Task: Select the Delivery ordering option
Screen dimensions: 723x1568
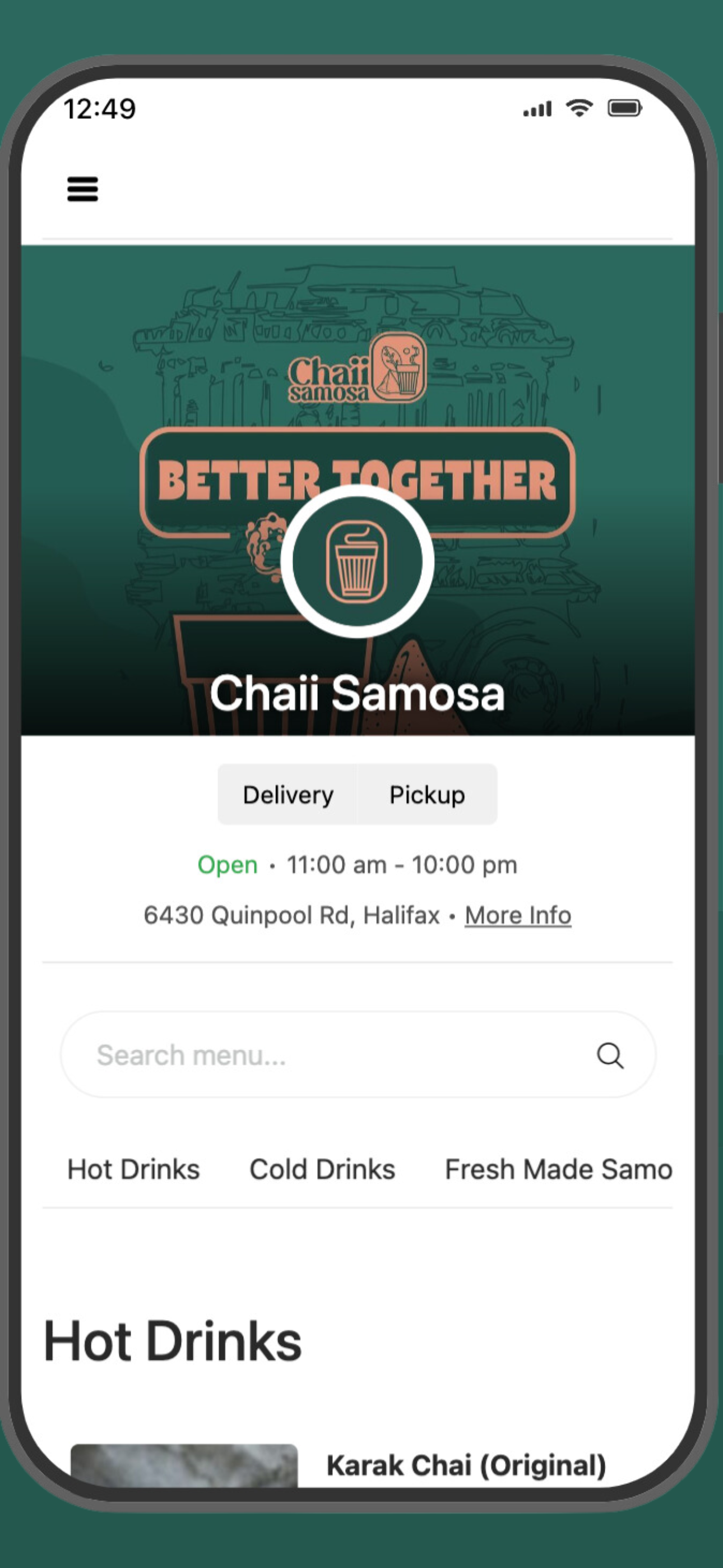Action: pos(288,794)
